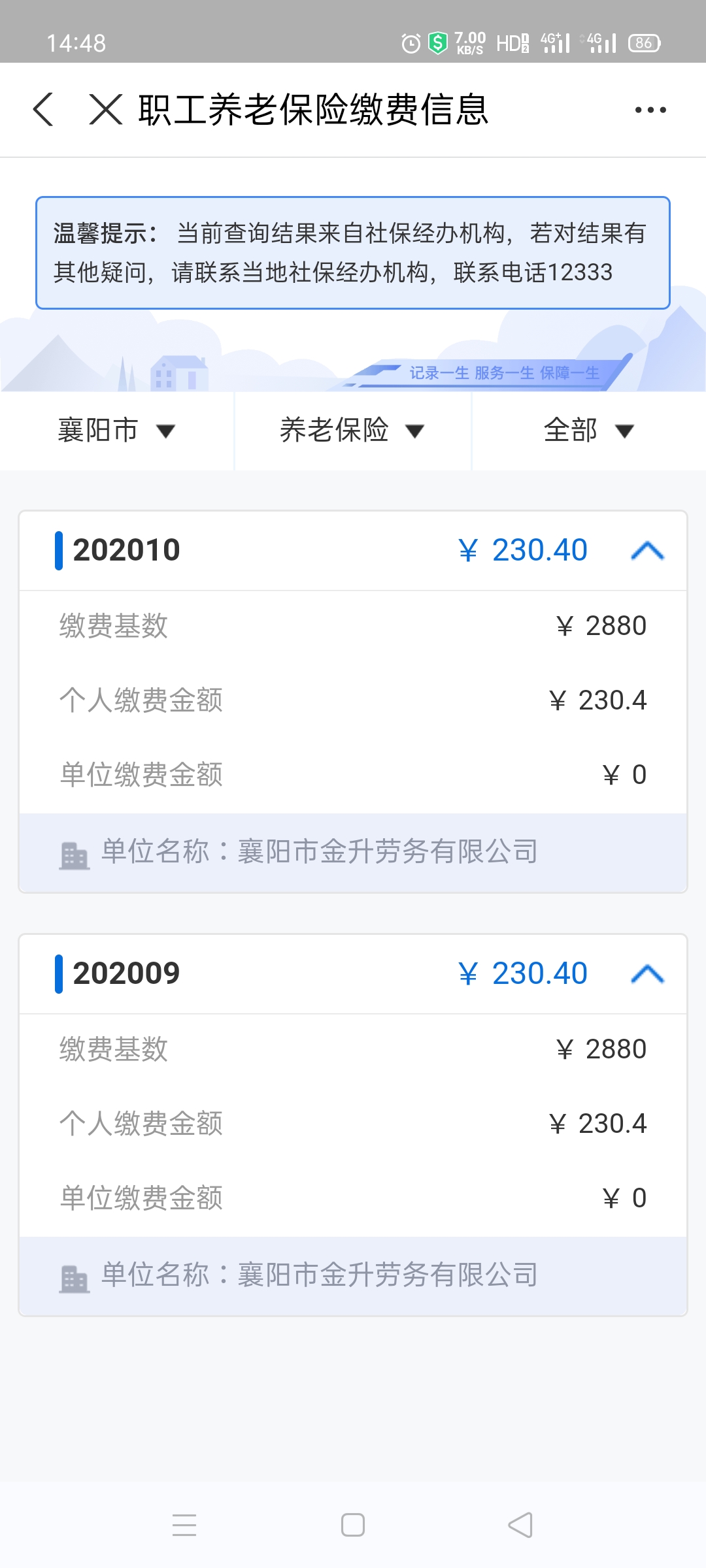This screenshot has width=706, height=1568.
Task: Collapse the 202010 payment record
Action: tap(647, 551)
